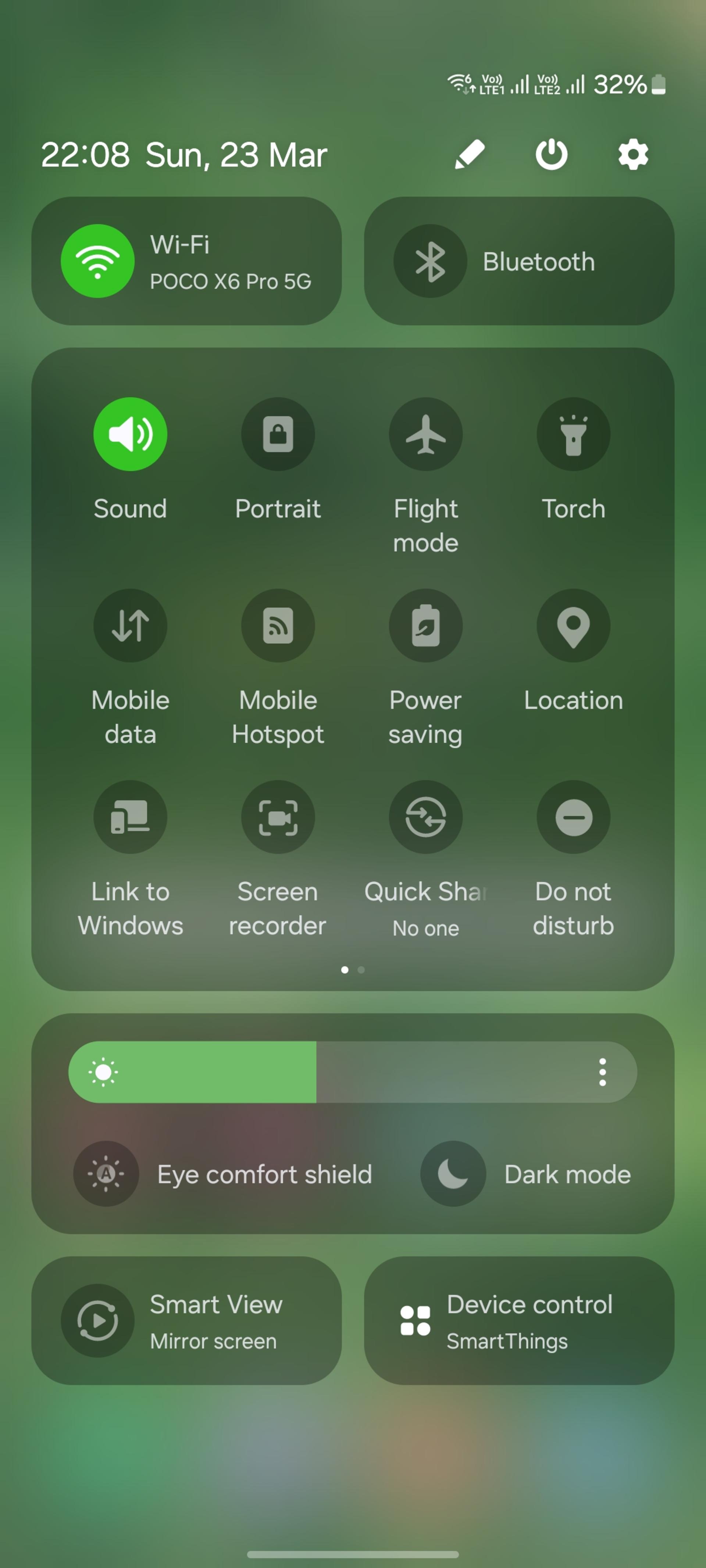
Task: Open Device control SmartThings
Action: click(519, 1321)
